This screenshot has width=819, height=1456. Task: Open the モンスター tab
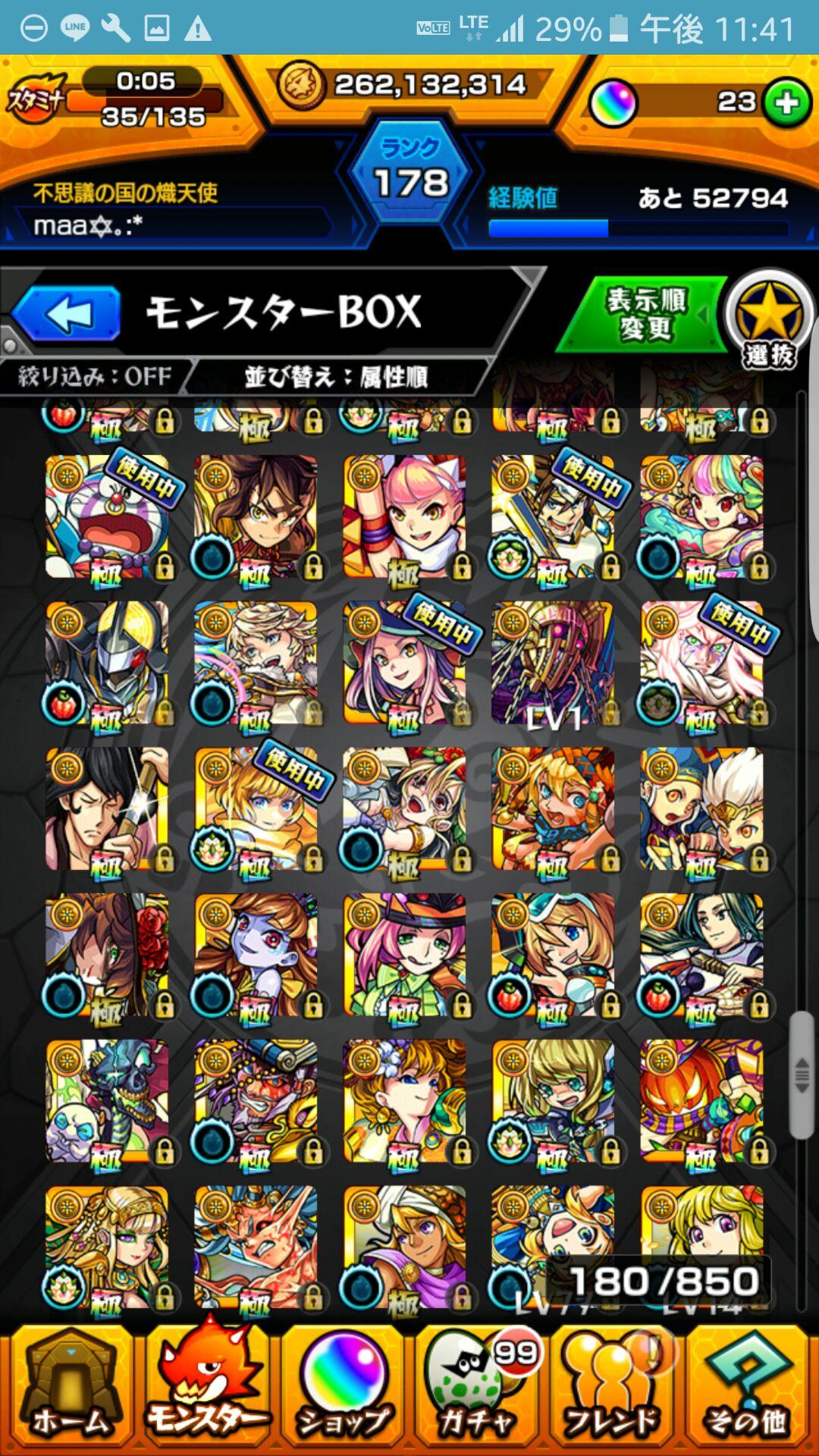(x=206, y=1389)
